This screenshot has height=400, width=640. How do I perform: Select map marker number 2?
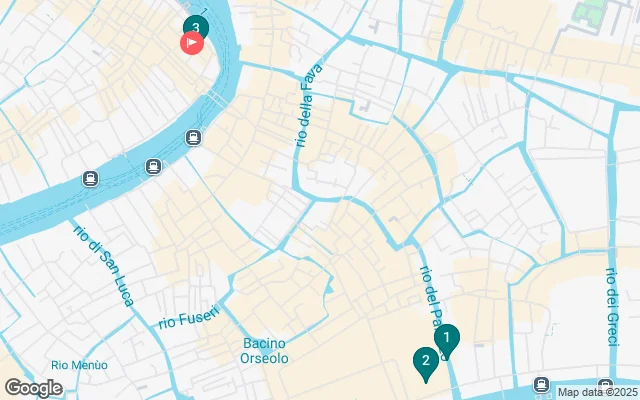(x=426, y=362)
